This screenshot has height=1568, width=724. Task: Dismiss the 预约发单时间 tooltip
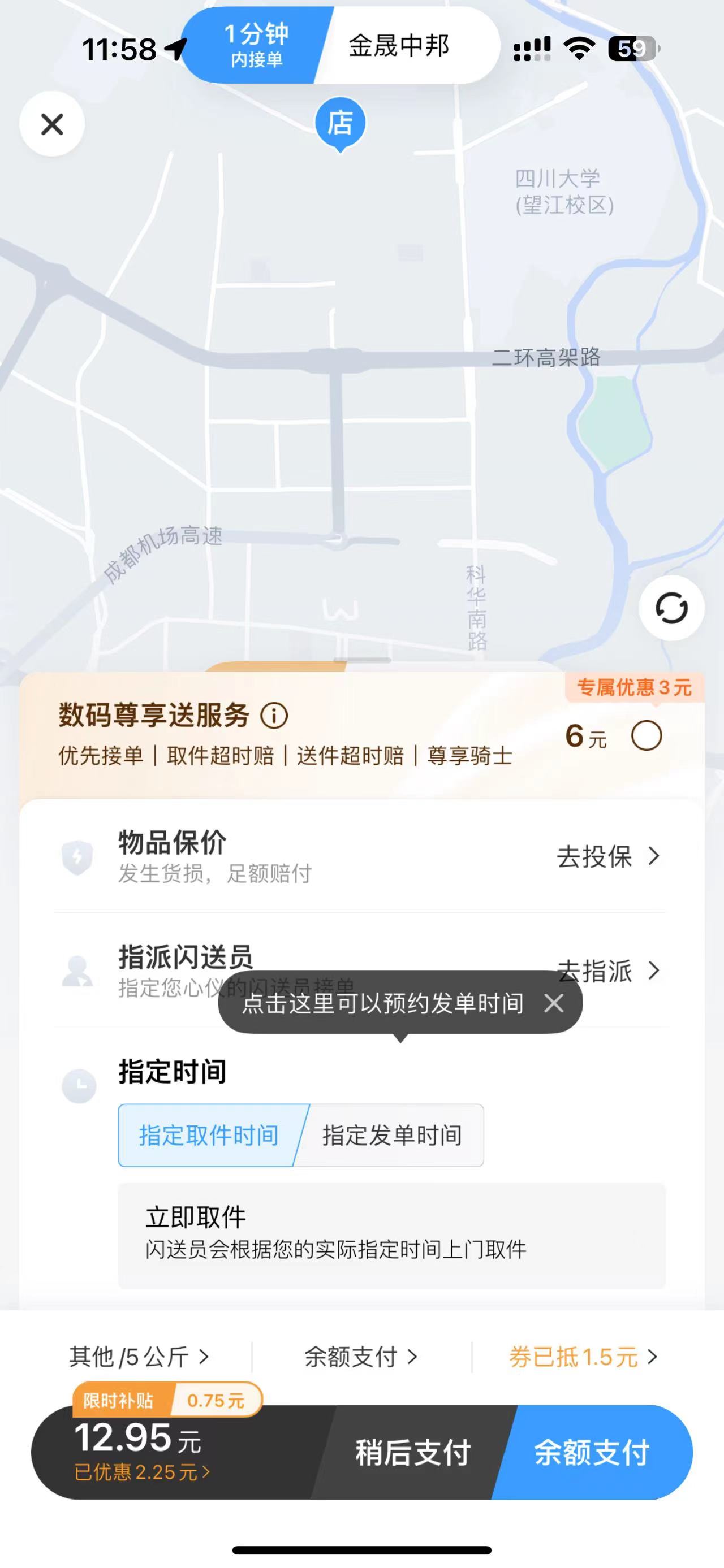[x=554, y=1003]
